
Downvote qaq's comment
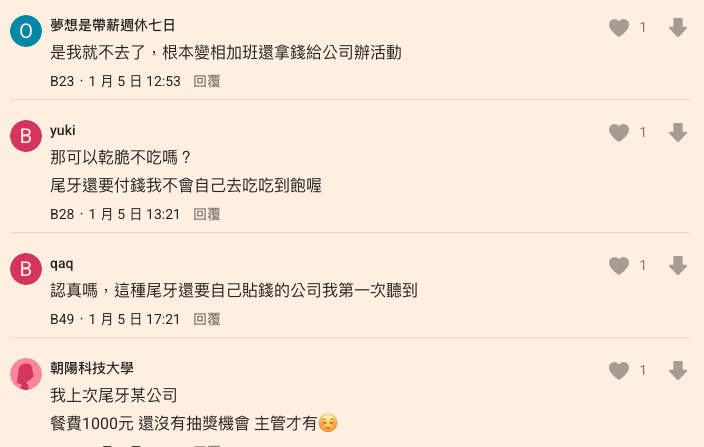[x=678, y=266]
